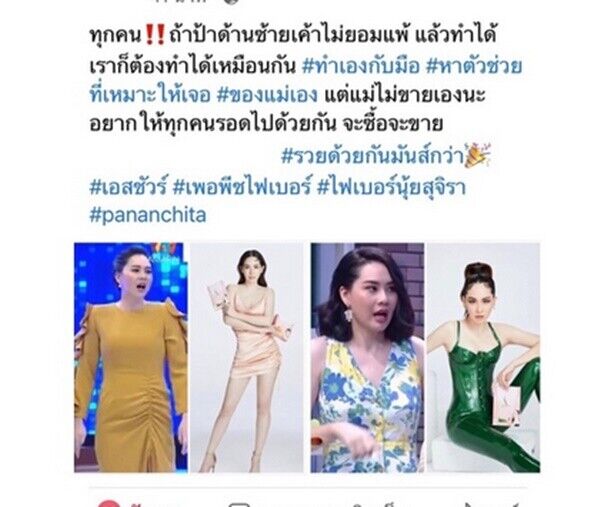
Task: Open the #เอสชัวร์ hashtag
Action: [x=126, y=185]
